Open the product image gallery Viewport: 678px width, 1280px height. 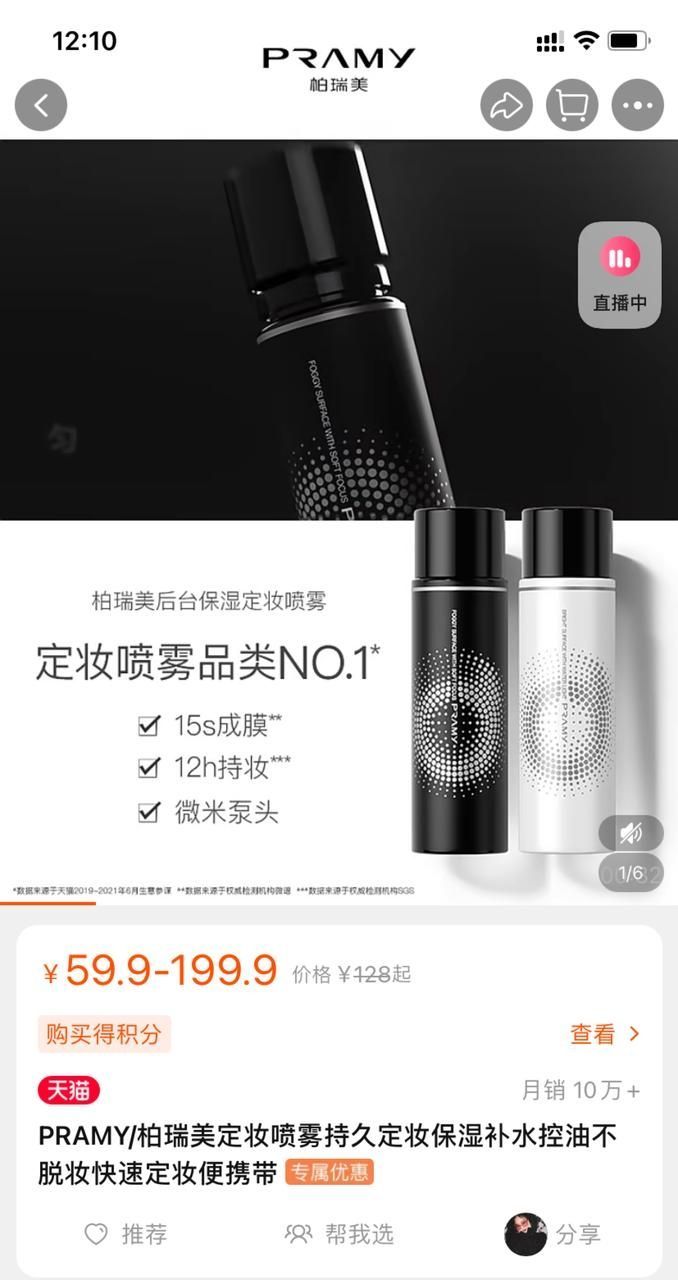point(339,520)
